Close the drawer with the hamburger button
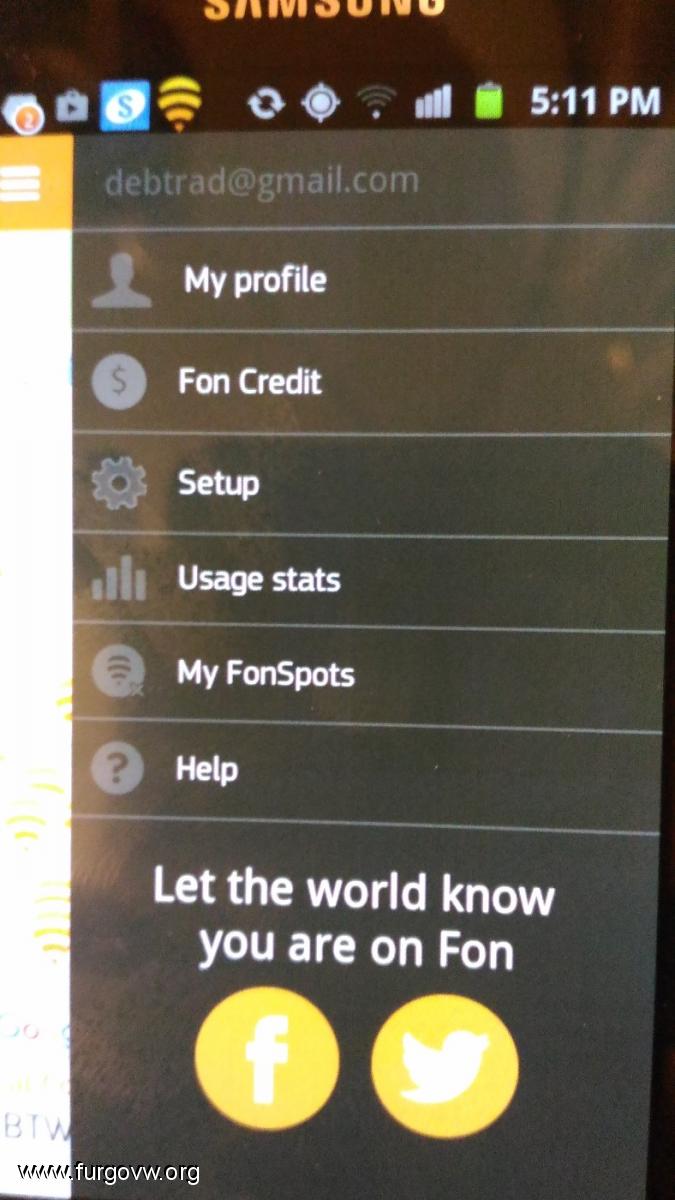675x1200 pixels. point(22,183)
